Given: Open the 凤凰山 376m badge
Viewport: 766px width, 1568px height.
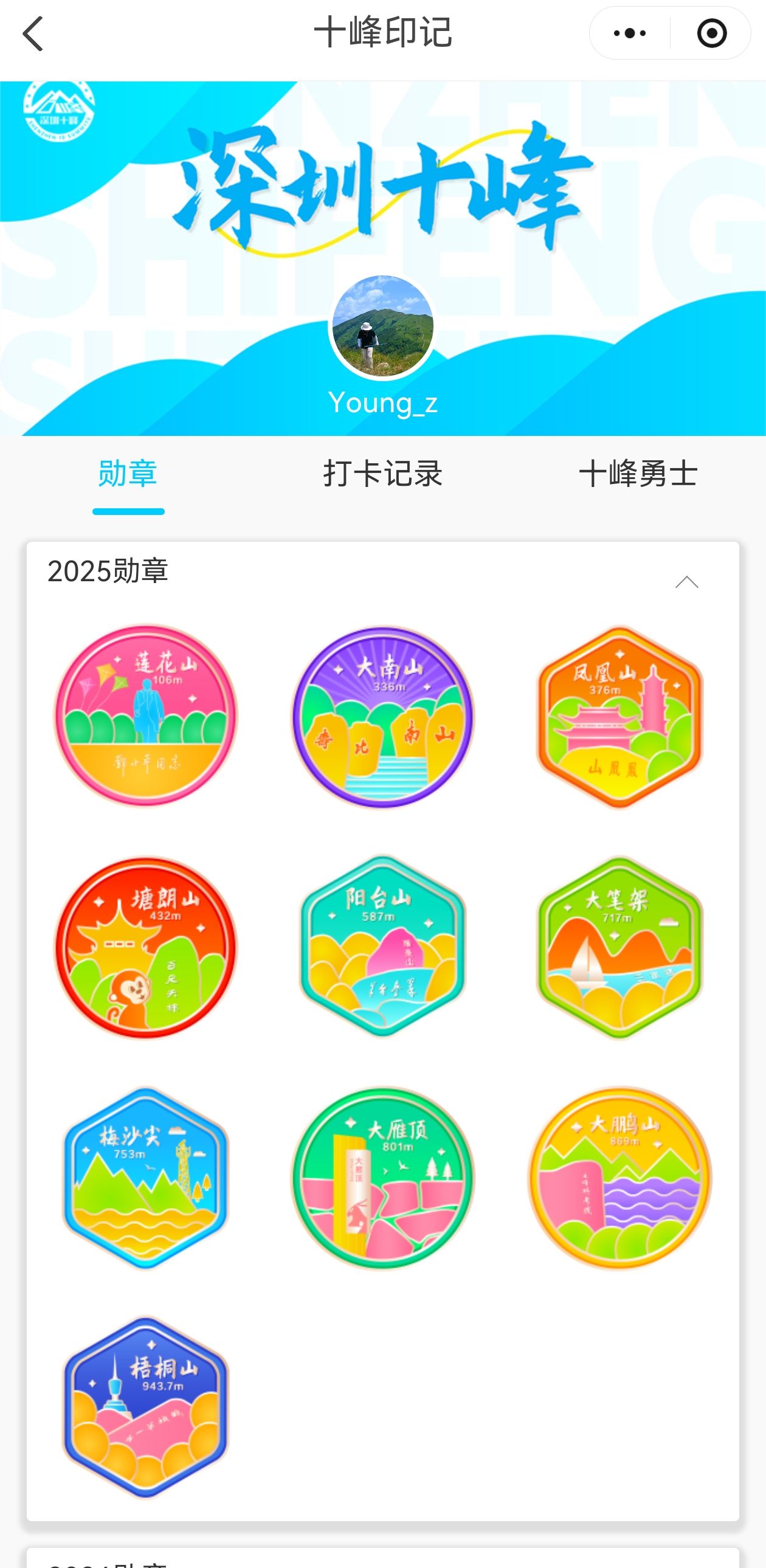Looking at the screenshot, I should pos(619,717).
